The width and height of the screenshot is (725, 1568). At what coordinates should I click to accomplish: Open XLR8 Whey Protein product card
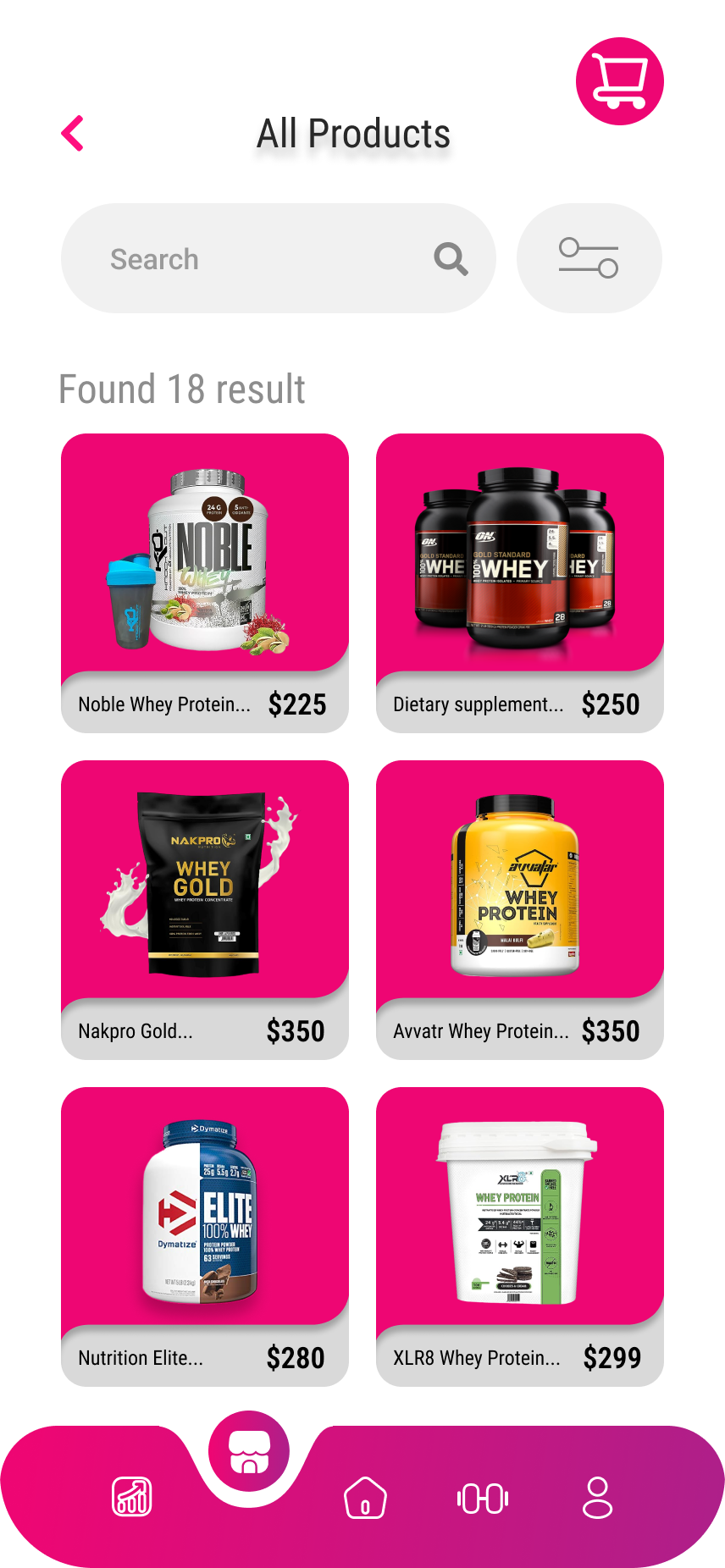coord(519,1236)
